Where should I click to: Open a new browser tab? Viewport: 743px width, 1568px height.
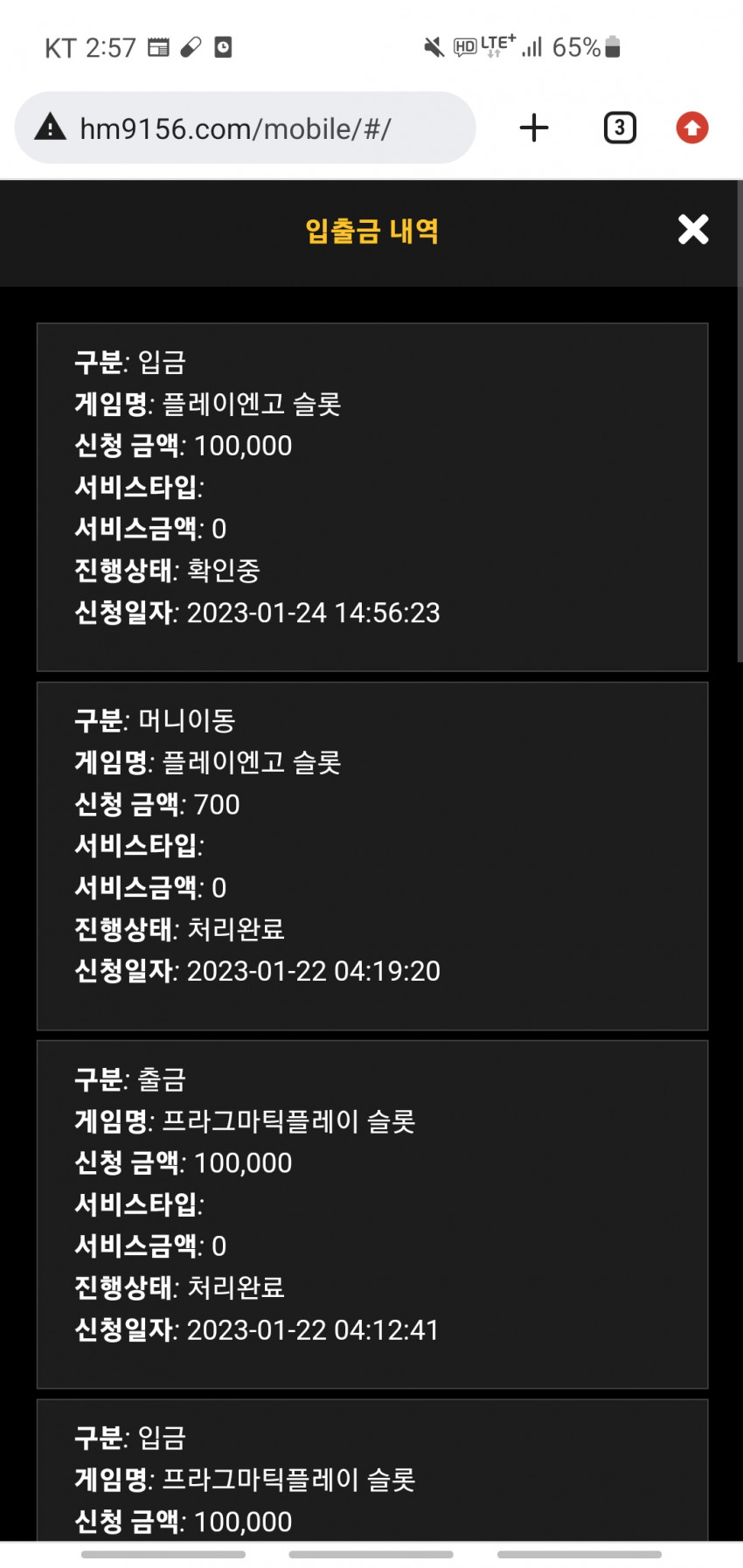click(534, 128)
